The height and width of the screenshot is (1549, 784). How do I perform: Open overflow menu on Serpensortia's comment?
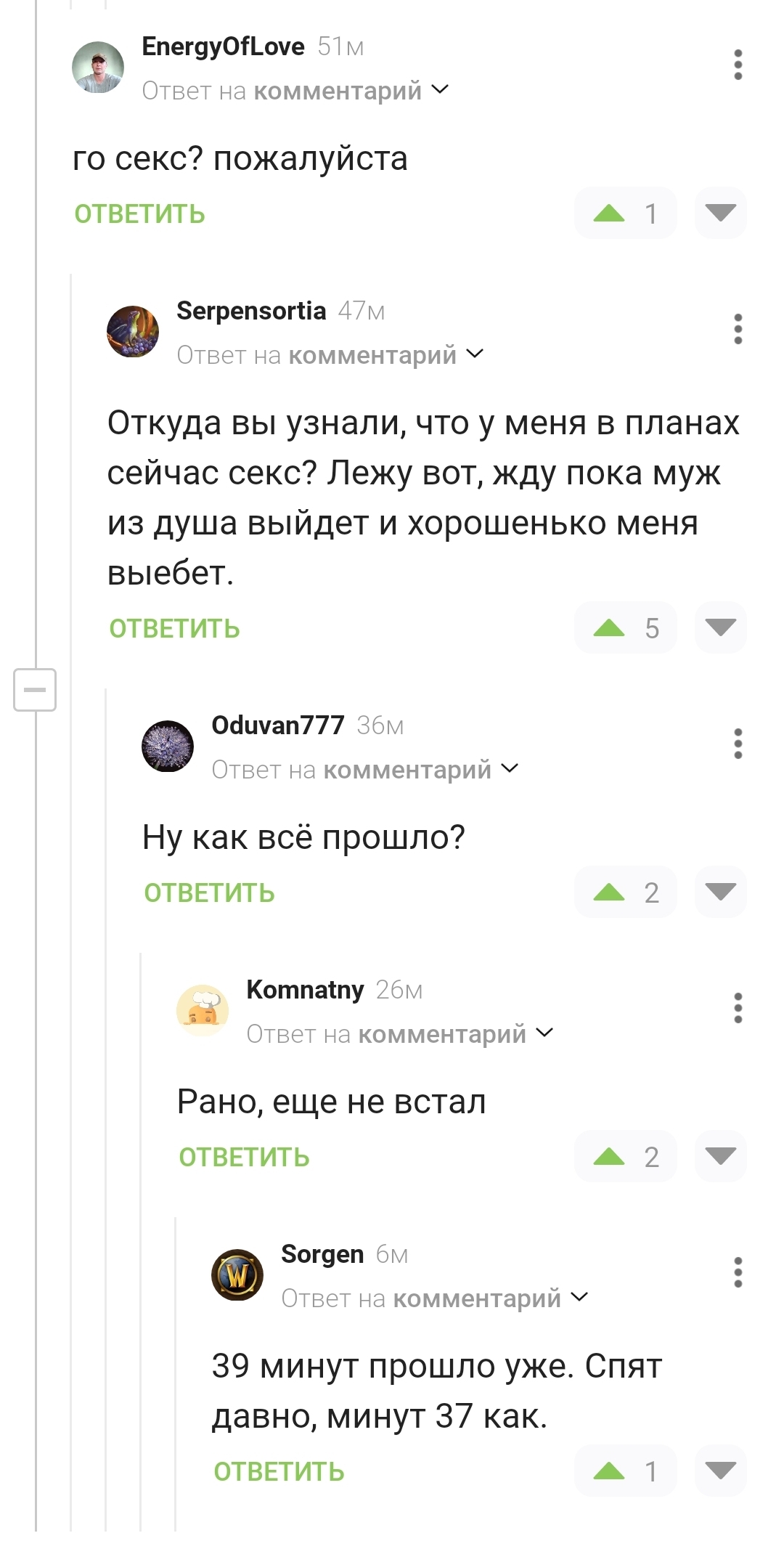(x=738, y=329)
